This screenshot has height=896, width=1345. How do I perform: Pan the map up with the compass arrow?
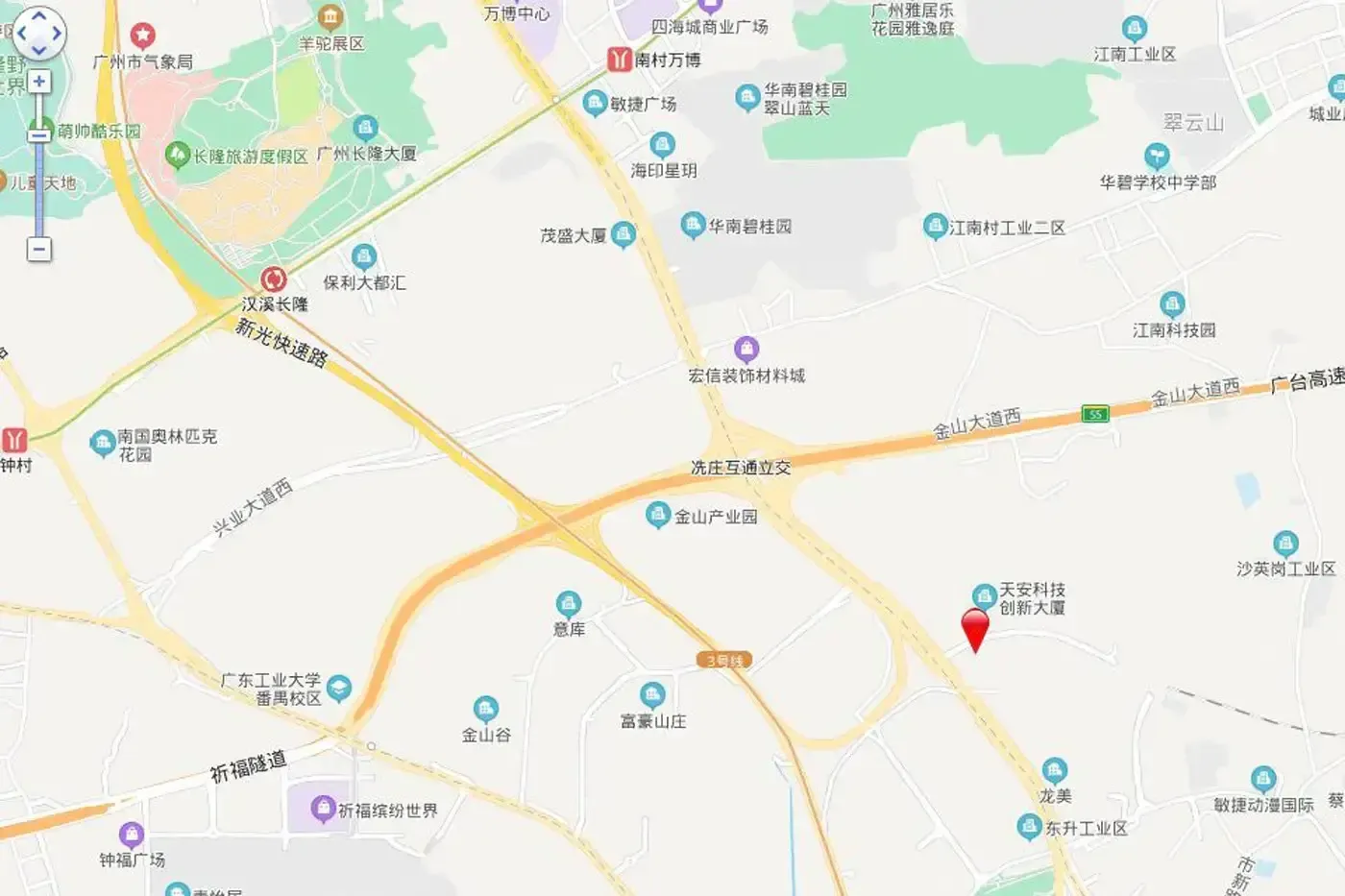pos(38,17)
